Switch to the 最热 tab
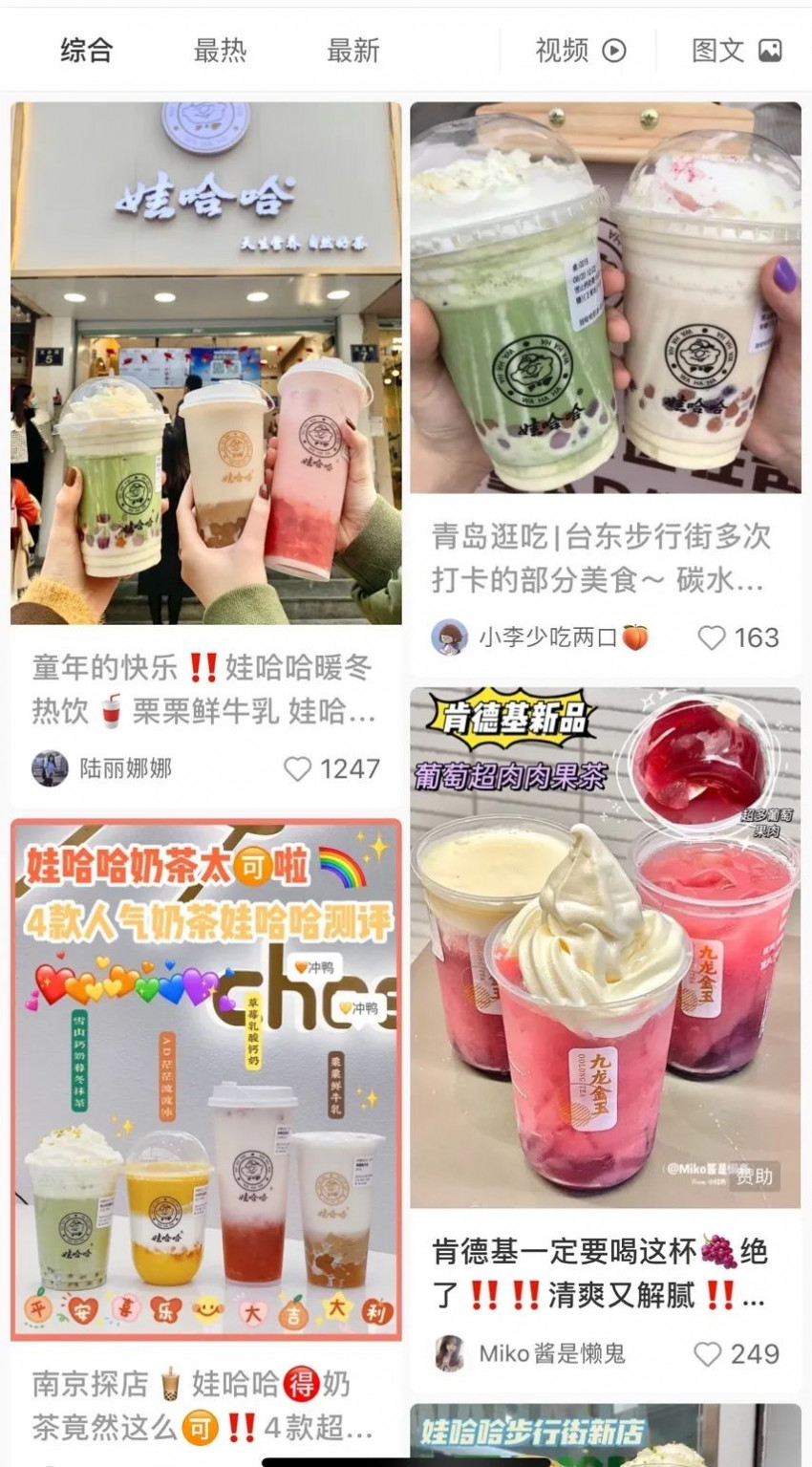 (x=218, y=50)
